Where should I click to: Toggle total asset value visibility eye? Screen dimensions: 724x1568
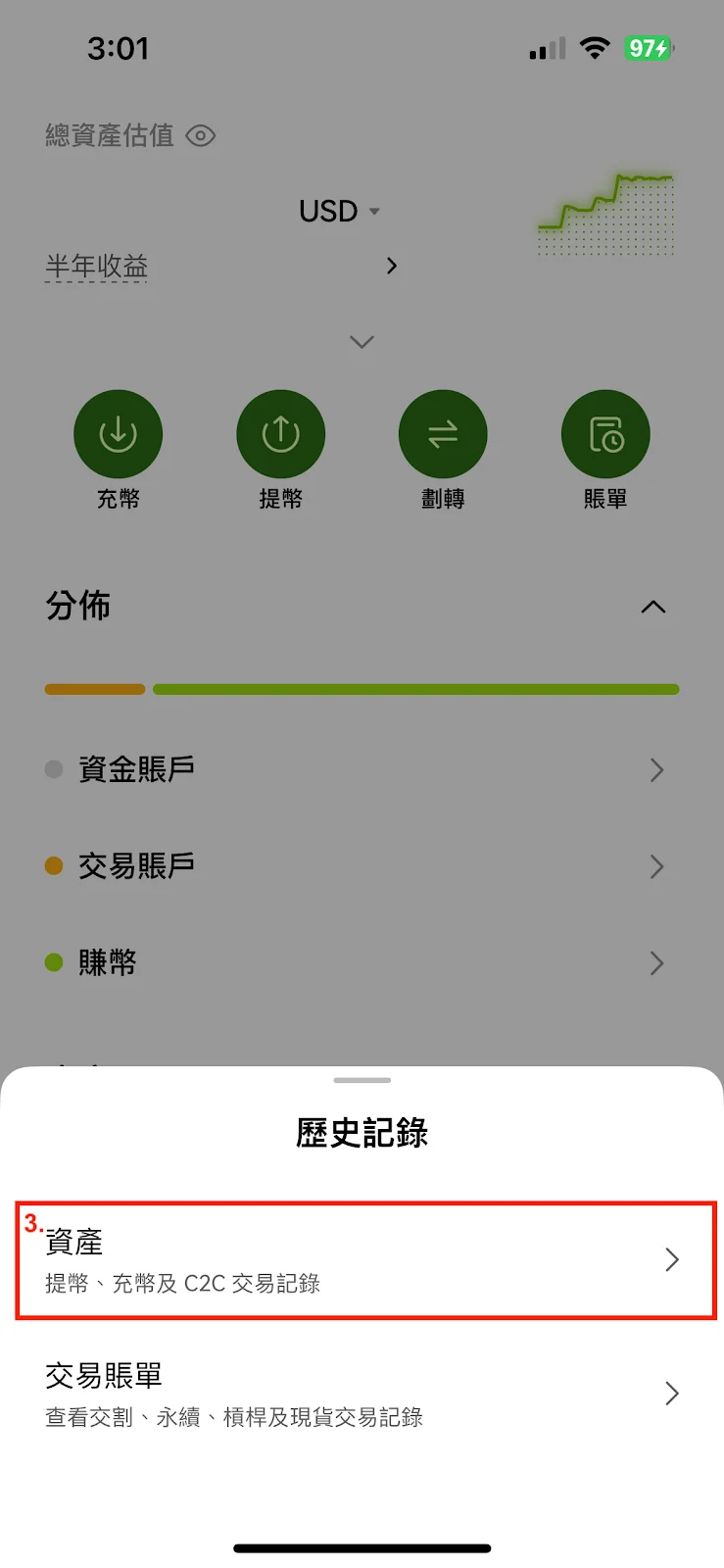click(201, 135)
